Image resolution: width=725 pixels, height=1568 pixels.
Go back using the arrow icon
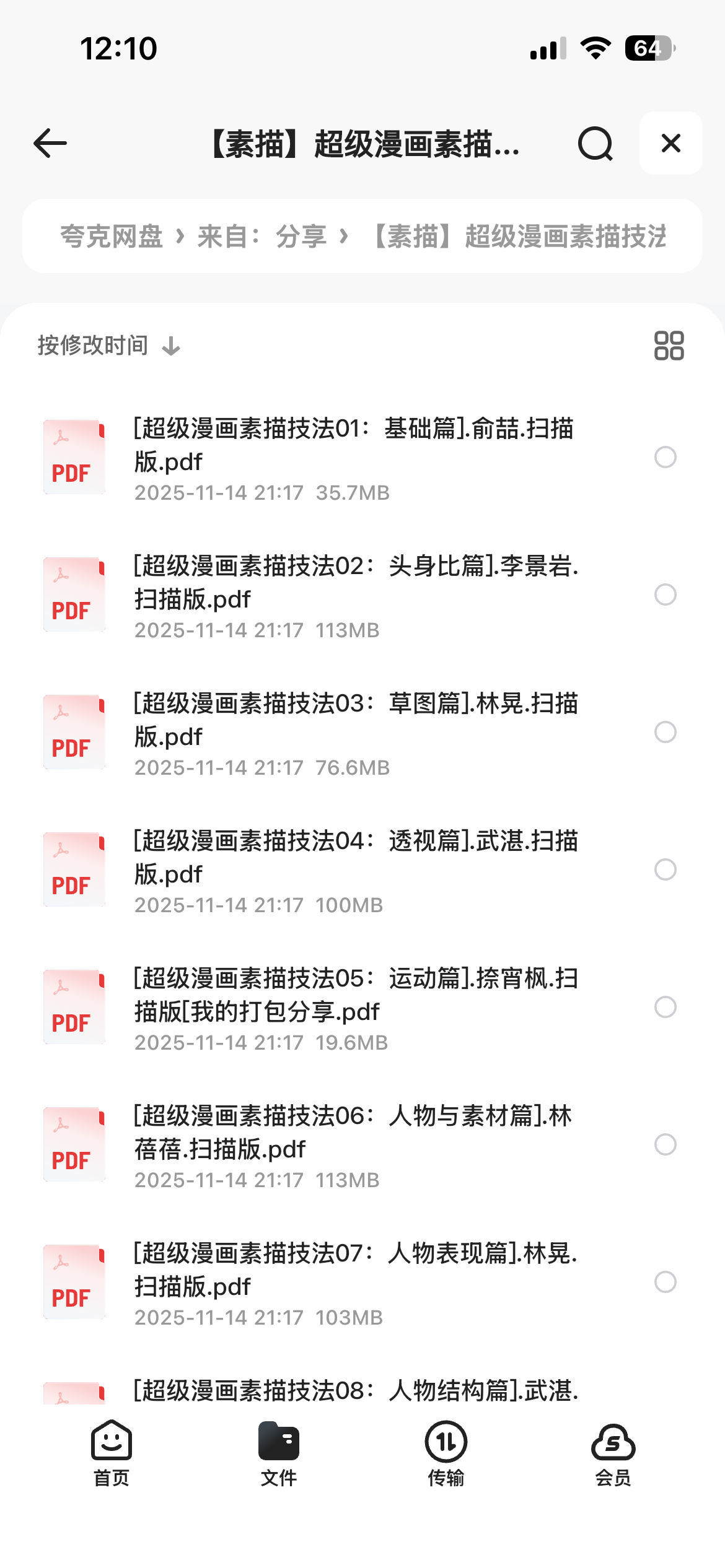(50, 144)
